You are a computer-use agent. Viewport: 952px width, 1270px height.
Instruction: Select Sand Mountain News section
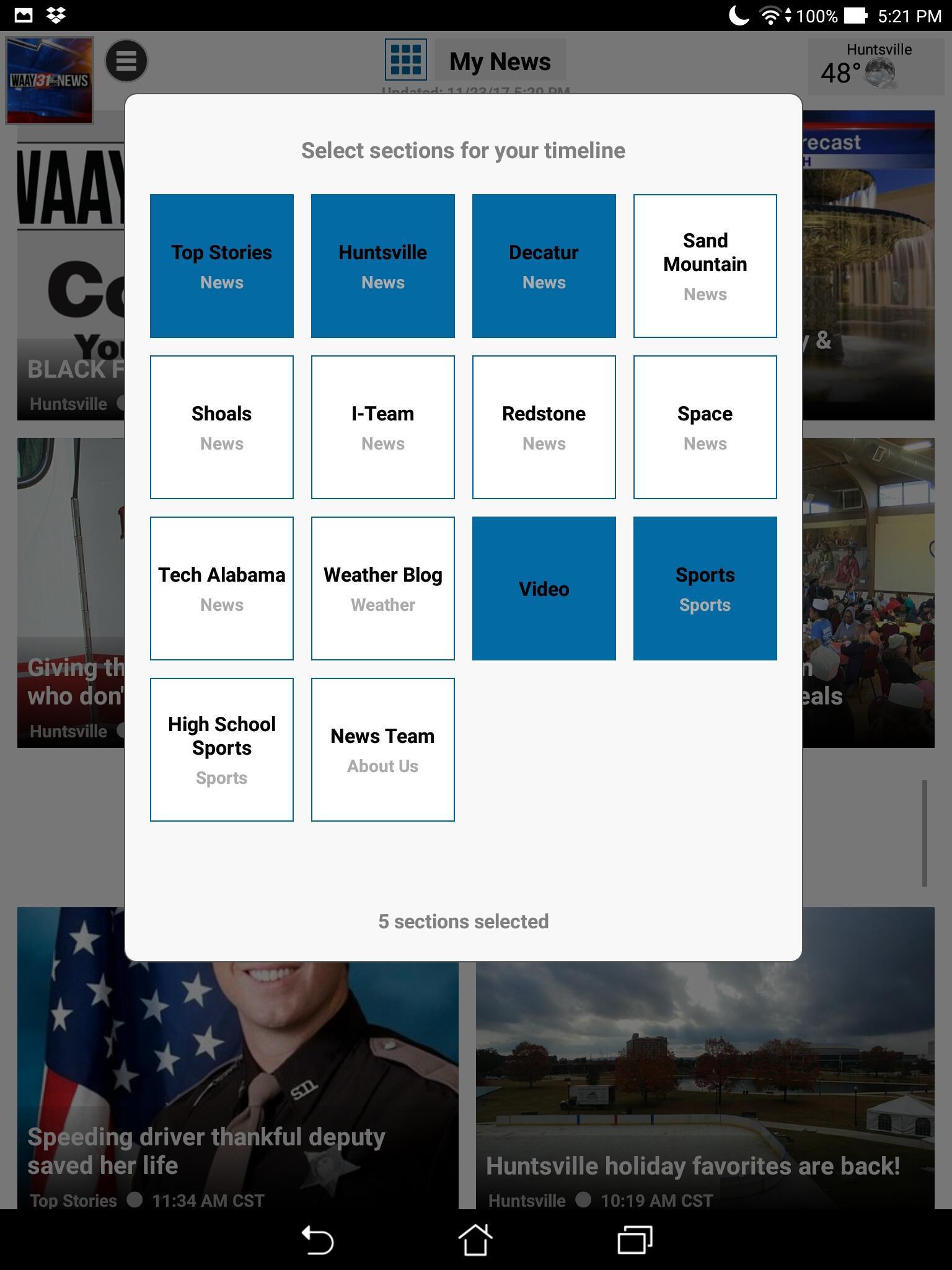click(x=705, y=266)
